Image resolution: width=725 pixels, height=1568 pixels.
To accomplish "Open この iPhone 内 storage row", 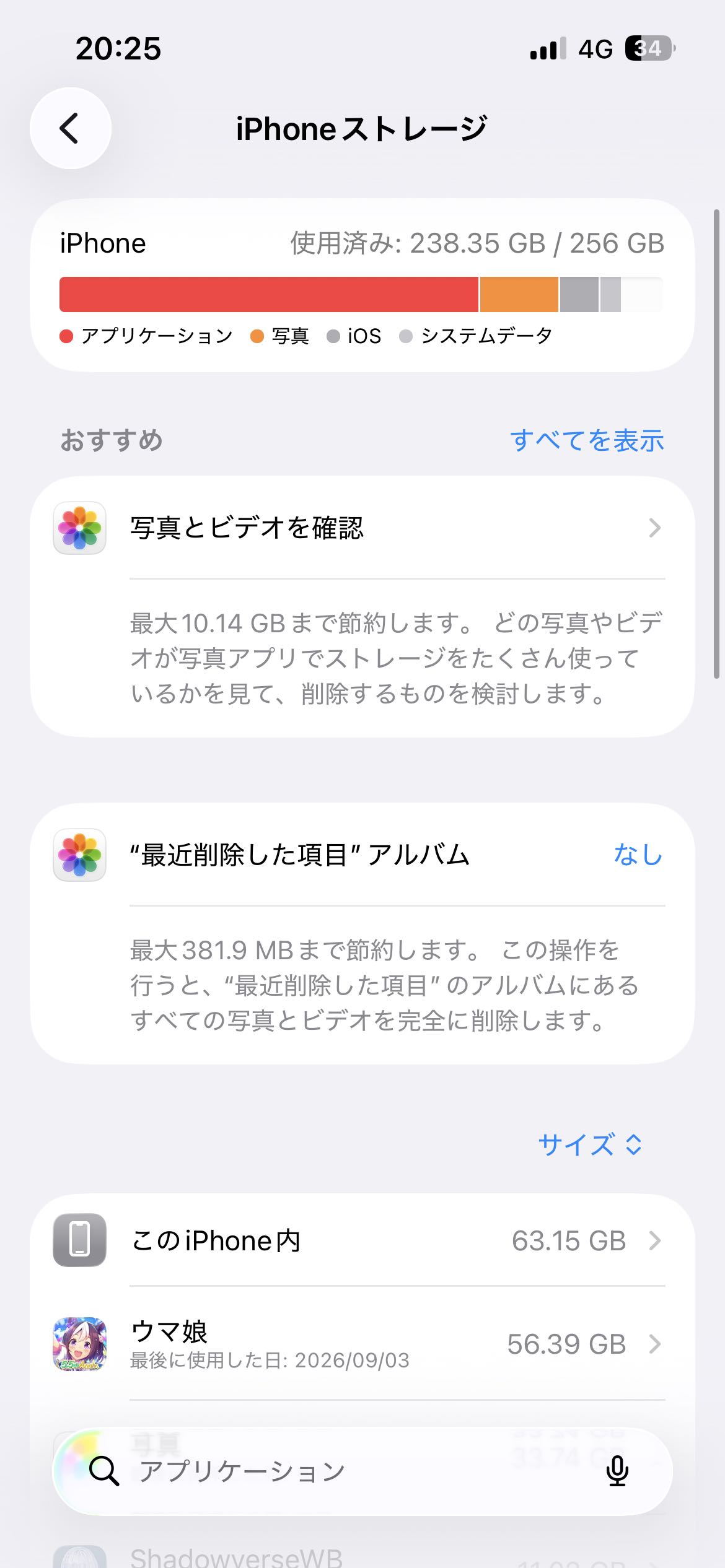I will [362, 1240].
